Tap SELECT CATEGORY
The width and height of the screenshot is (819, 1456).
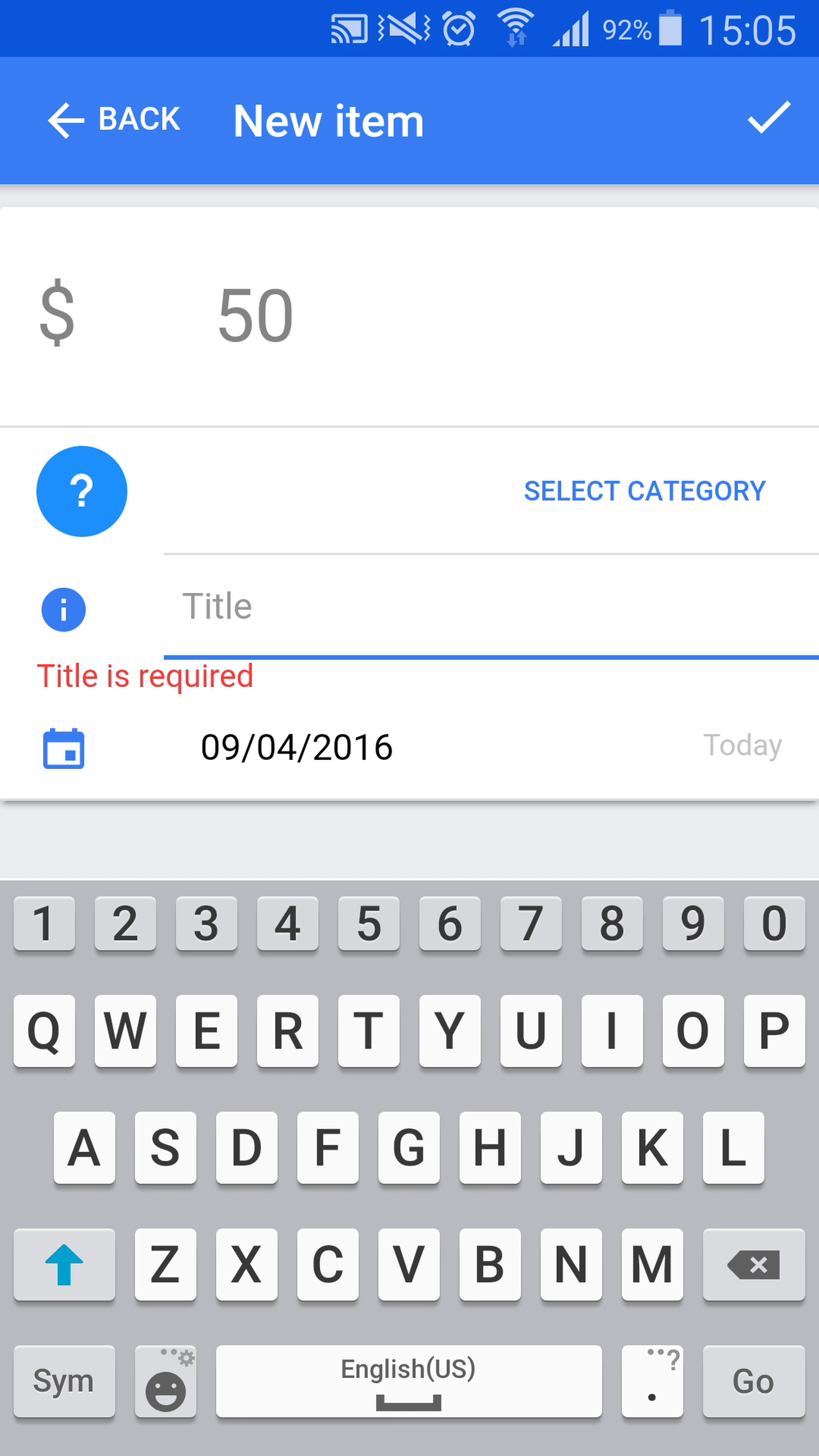(x=644, y=491)
